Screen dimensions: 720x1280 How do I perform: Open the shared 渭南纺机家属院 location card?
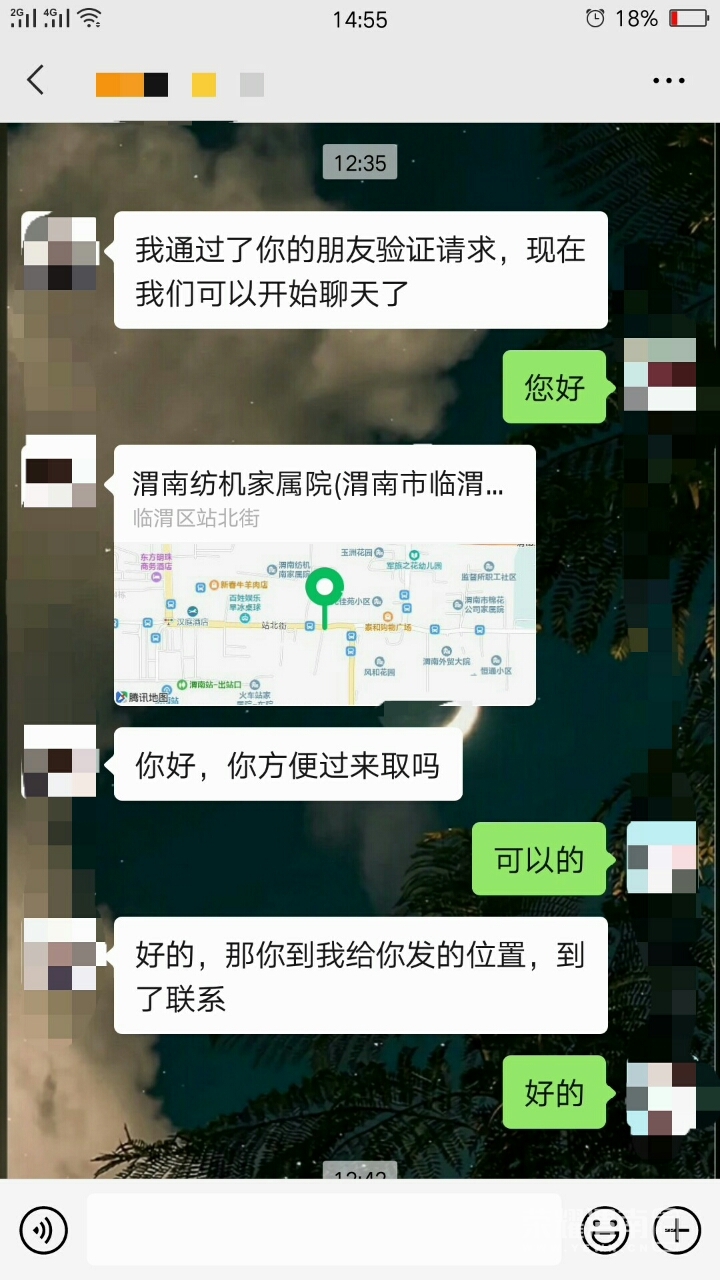[325, 575]
